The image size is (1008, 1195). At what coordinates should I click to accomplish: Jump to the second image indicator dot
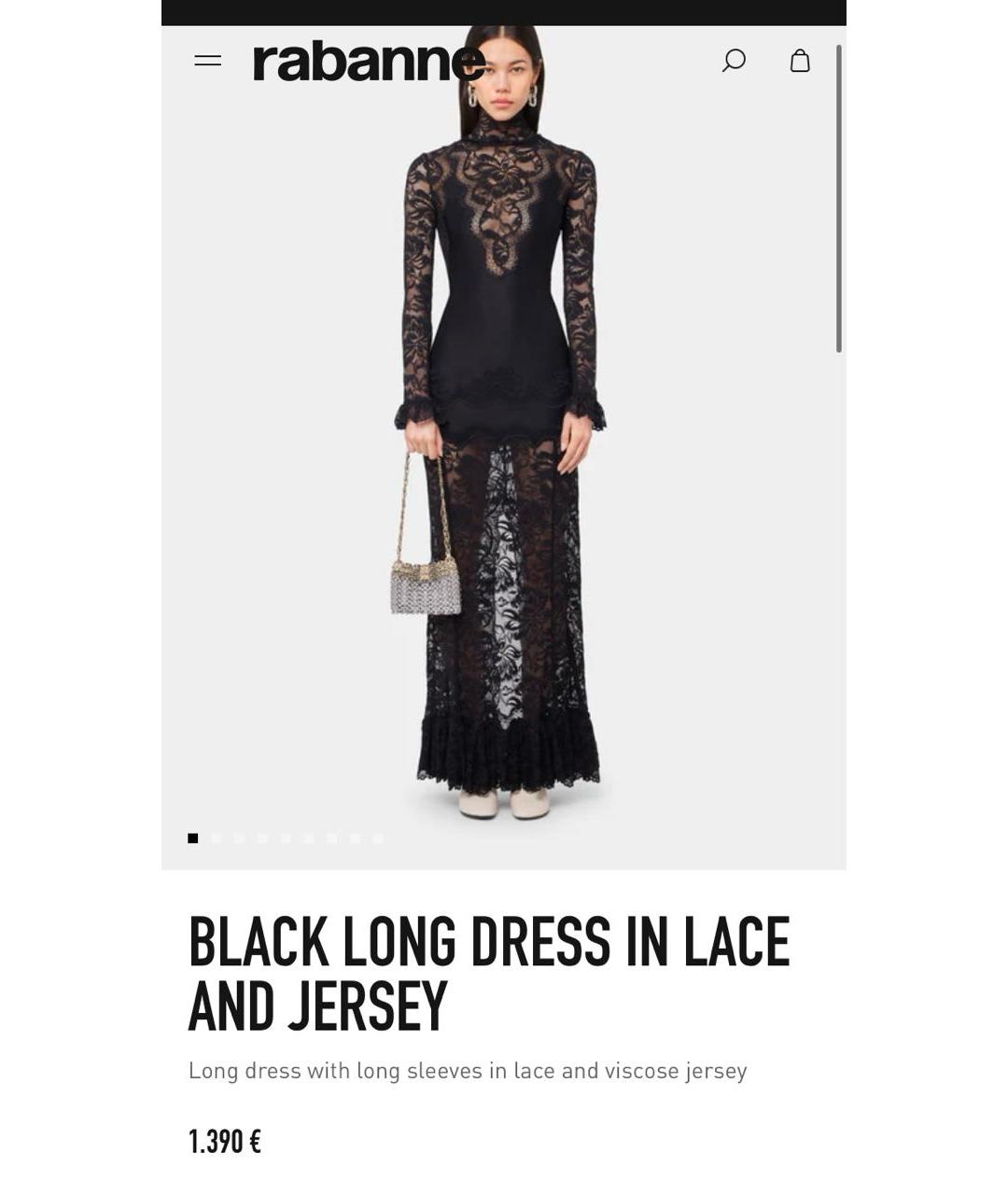point(217,838)
